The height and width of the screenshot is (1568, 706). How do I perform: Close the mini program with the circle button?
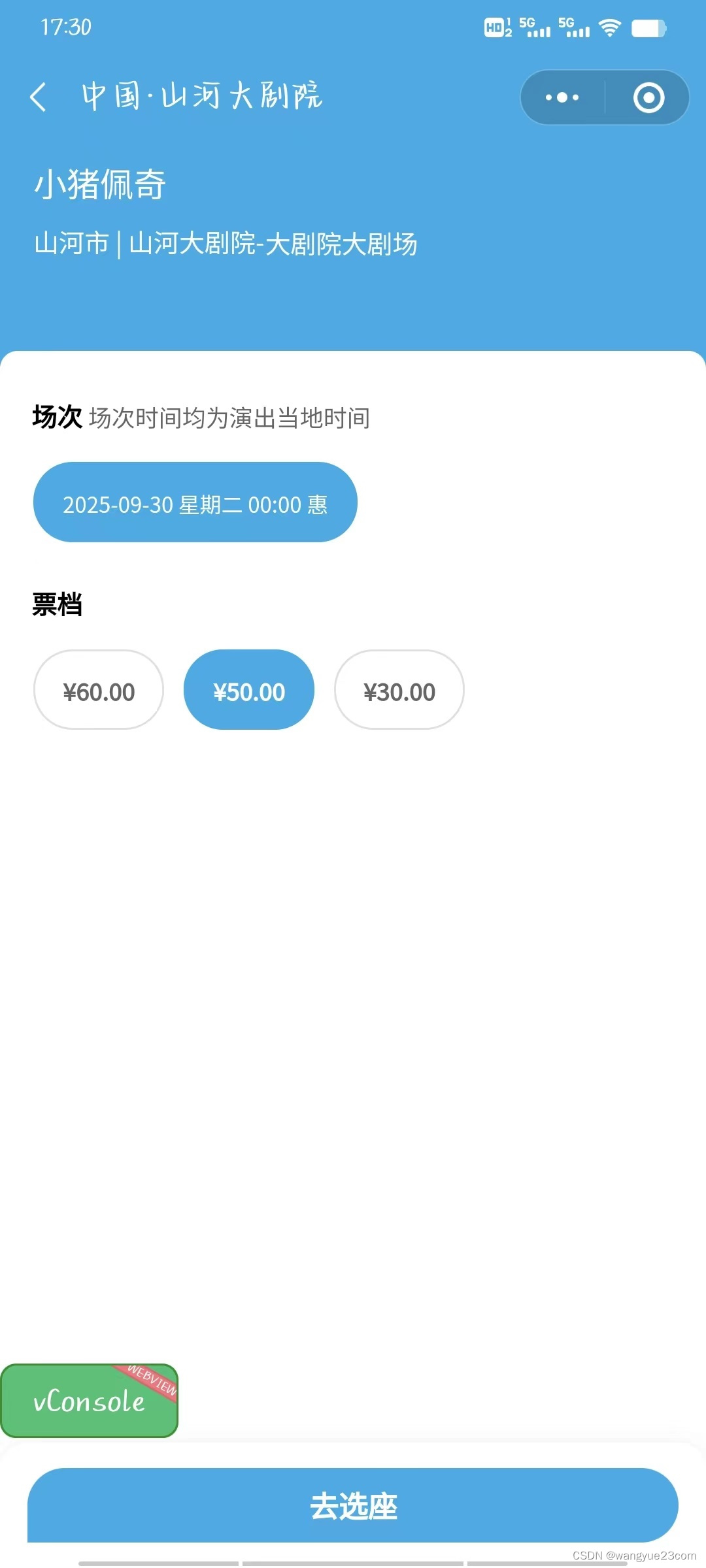tap(648, 97)
